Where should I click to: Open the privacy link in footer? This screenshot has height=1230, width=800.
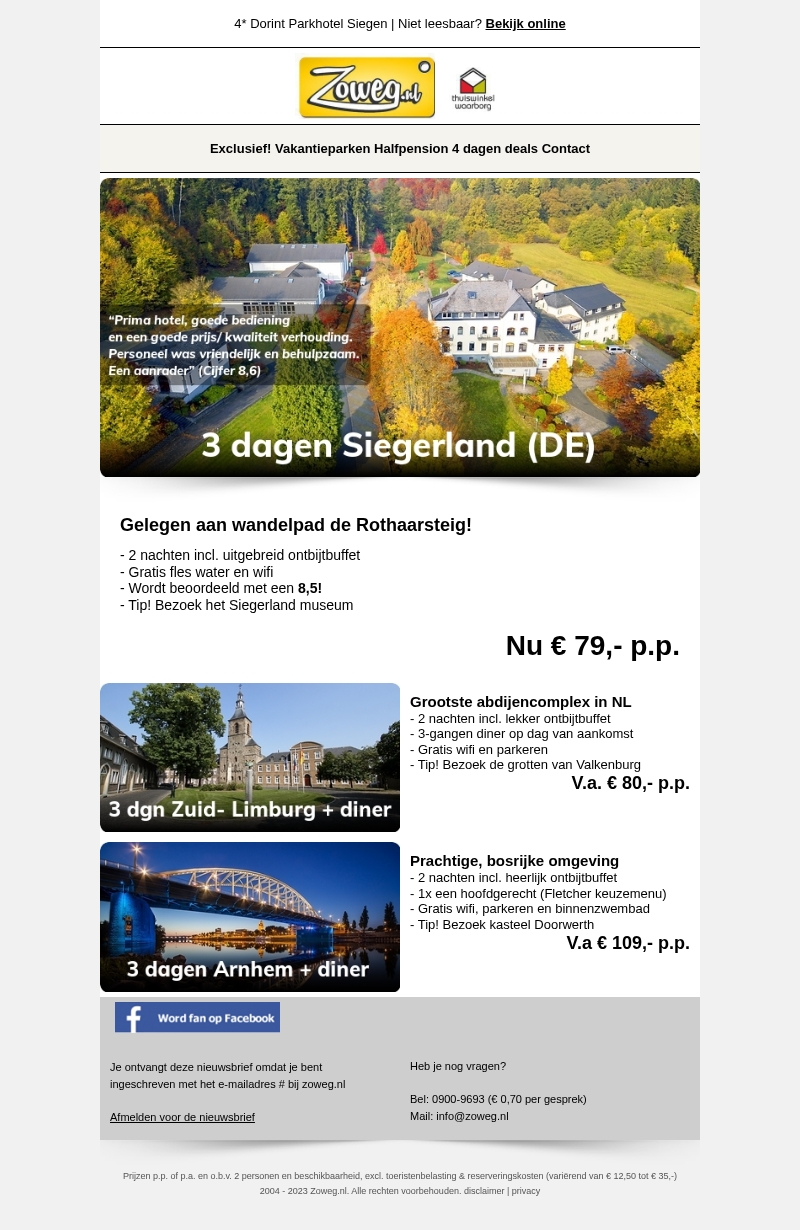coord(526,1191)
